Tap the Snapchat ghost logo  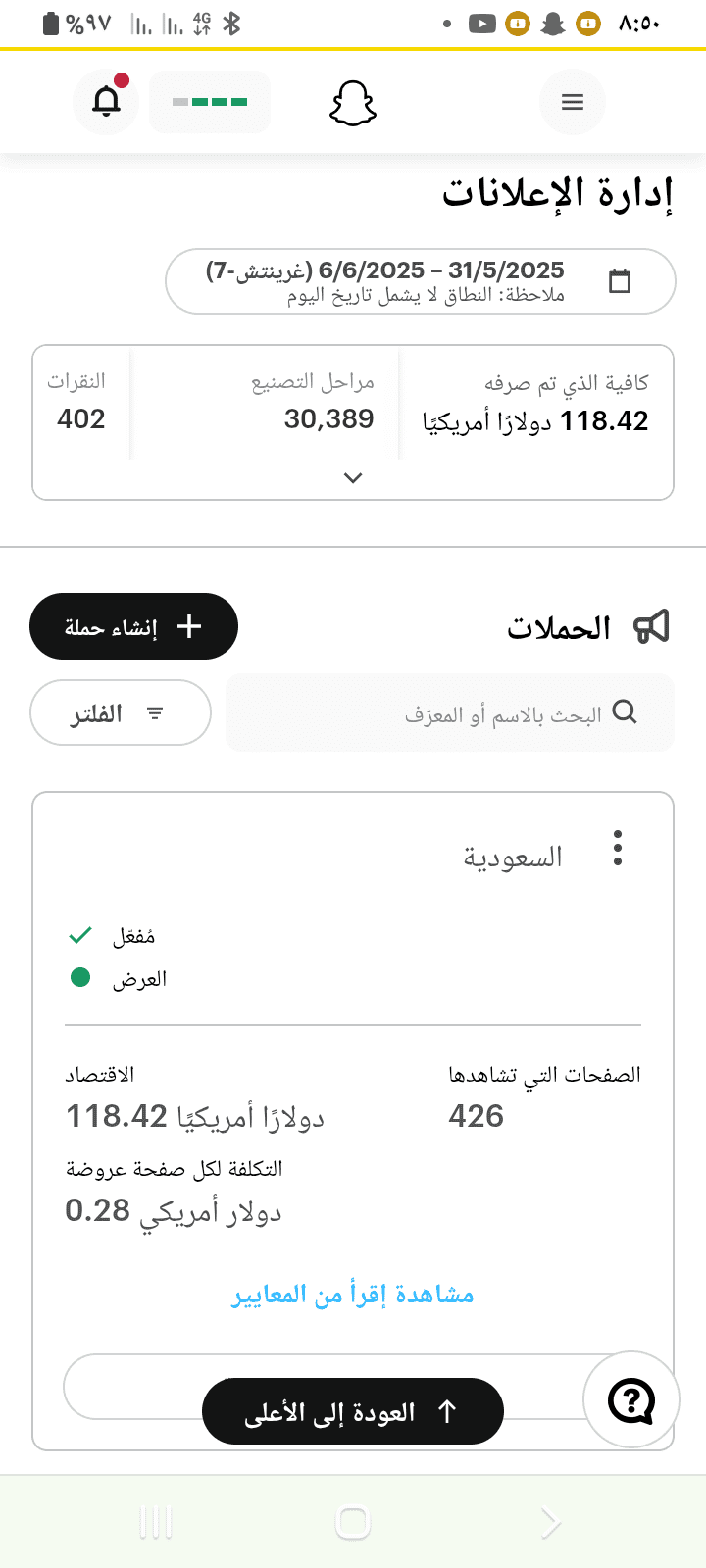coord(353,103)
